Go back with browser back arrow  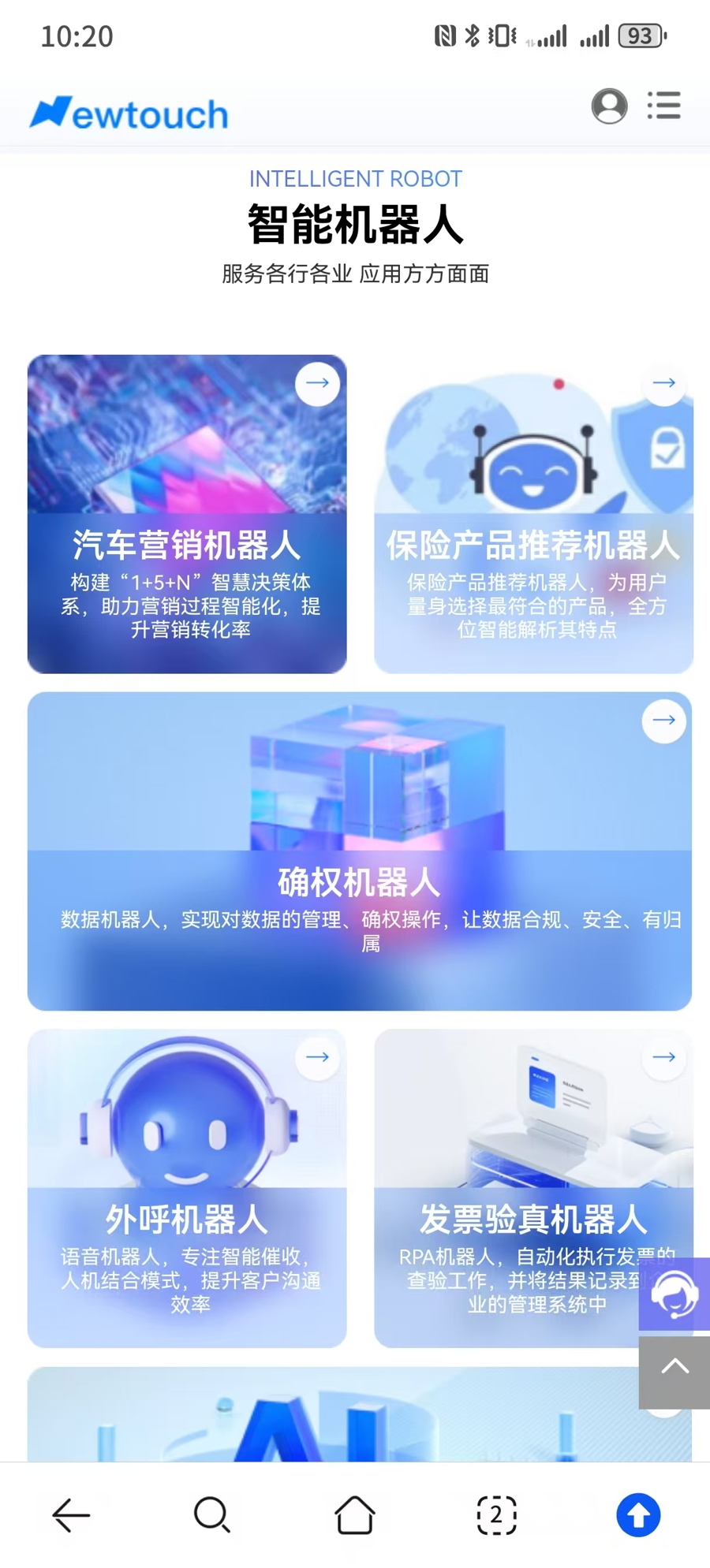click(x=71, y=1514)
